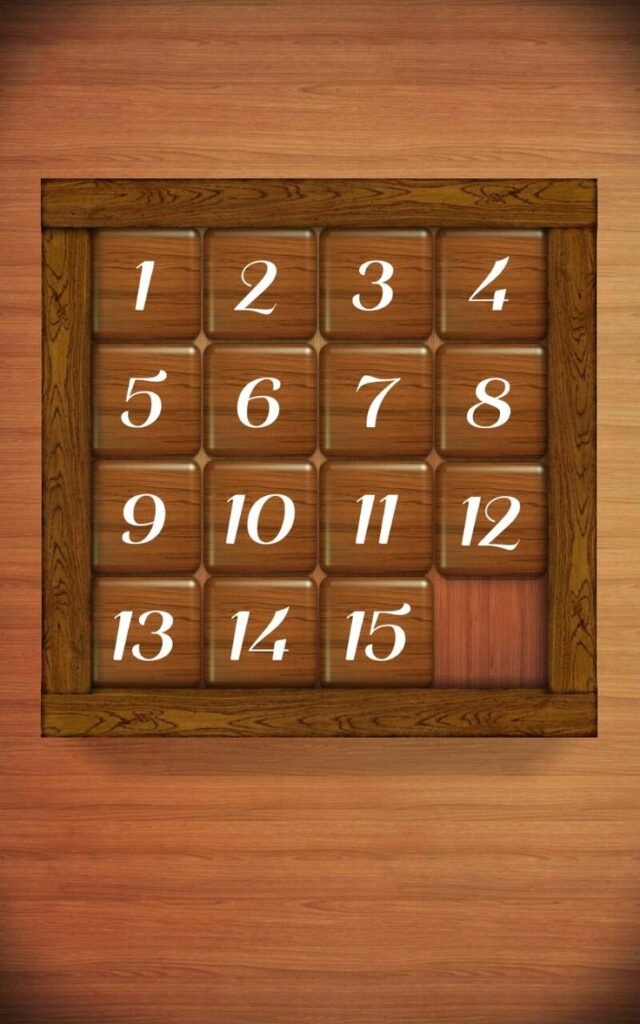
Task: Select the tile numbered 6
Action: click(x=260, y=401)
